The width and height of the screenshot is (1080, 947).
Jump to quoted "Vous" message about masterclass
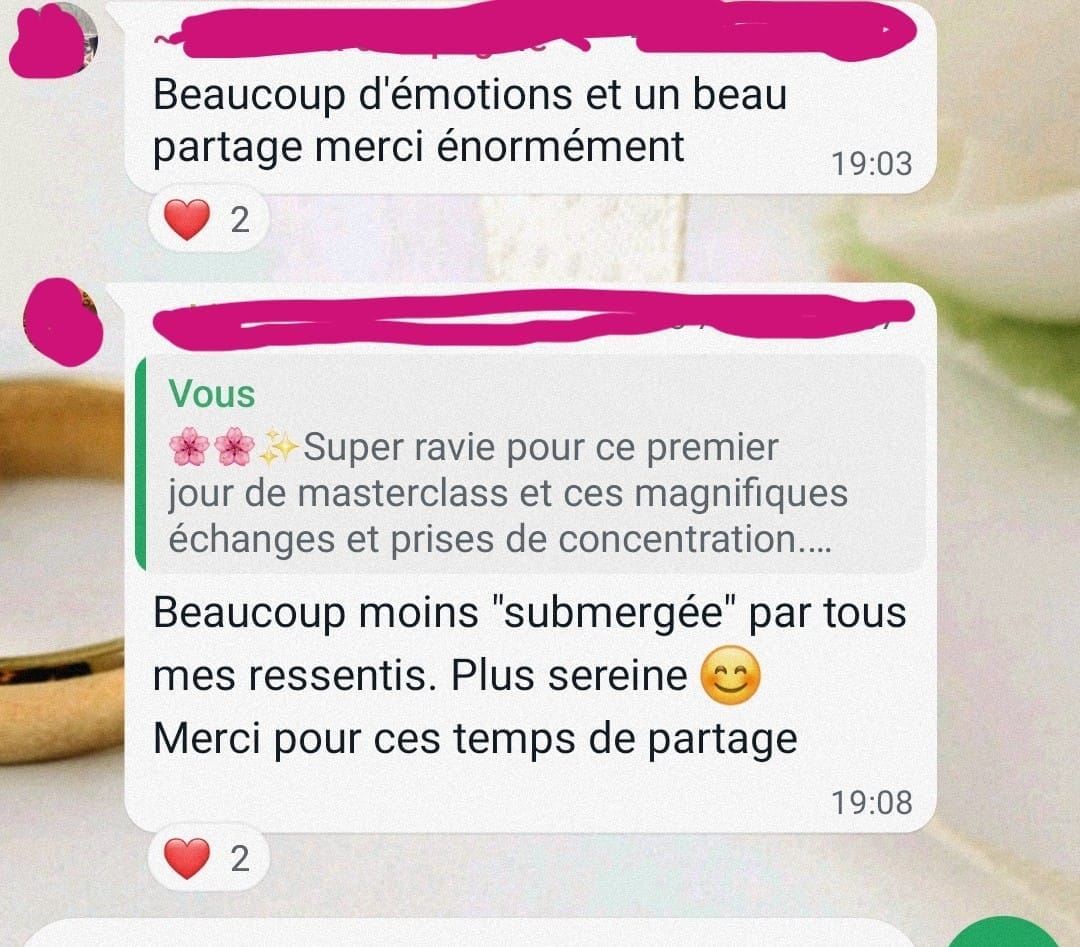[x=530, y=465]
